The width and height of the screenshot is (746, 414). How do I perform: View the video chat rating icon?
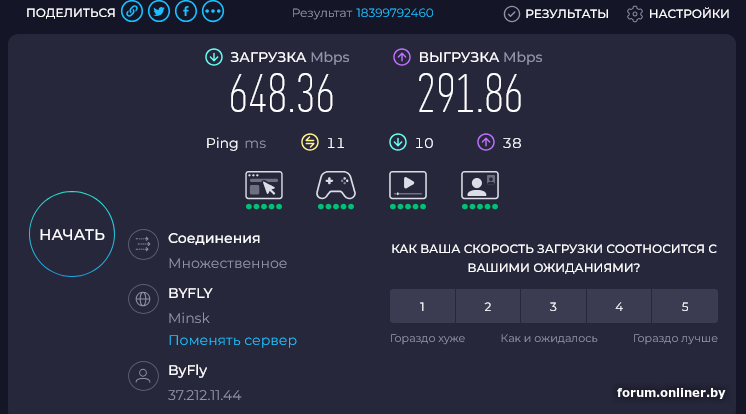point(480,185)
